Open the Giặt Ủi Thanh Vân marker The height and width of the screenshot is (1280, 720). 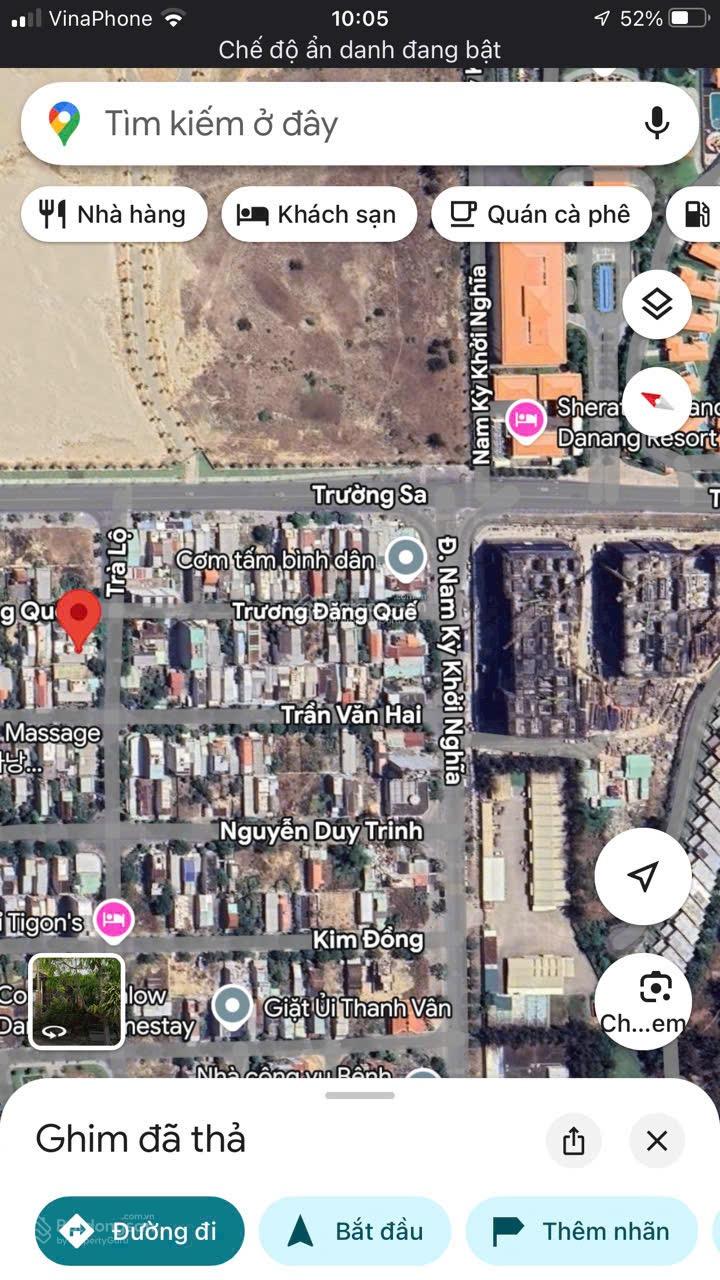click(232, 1008)
